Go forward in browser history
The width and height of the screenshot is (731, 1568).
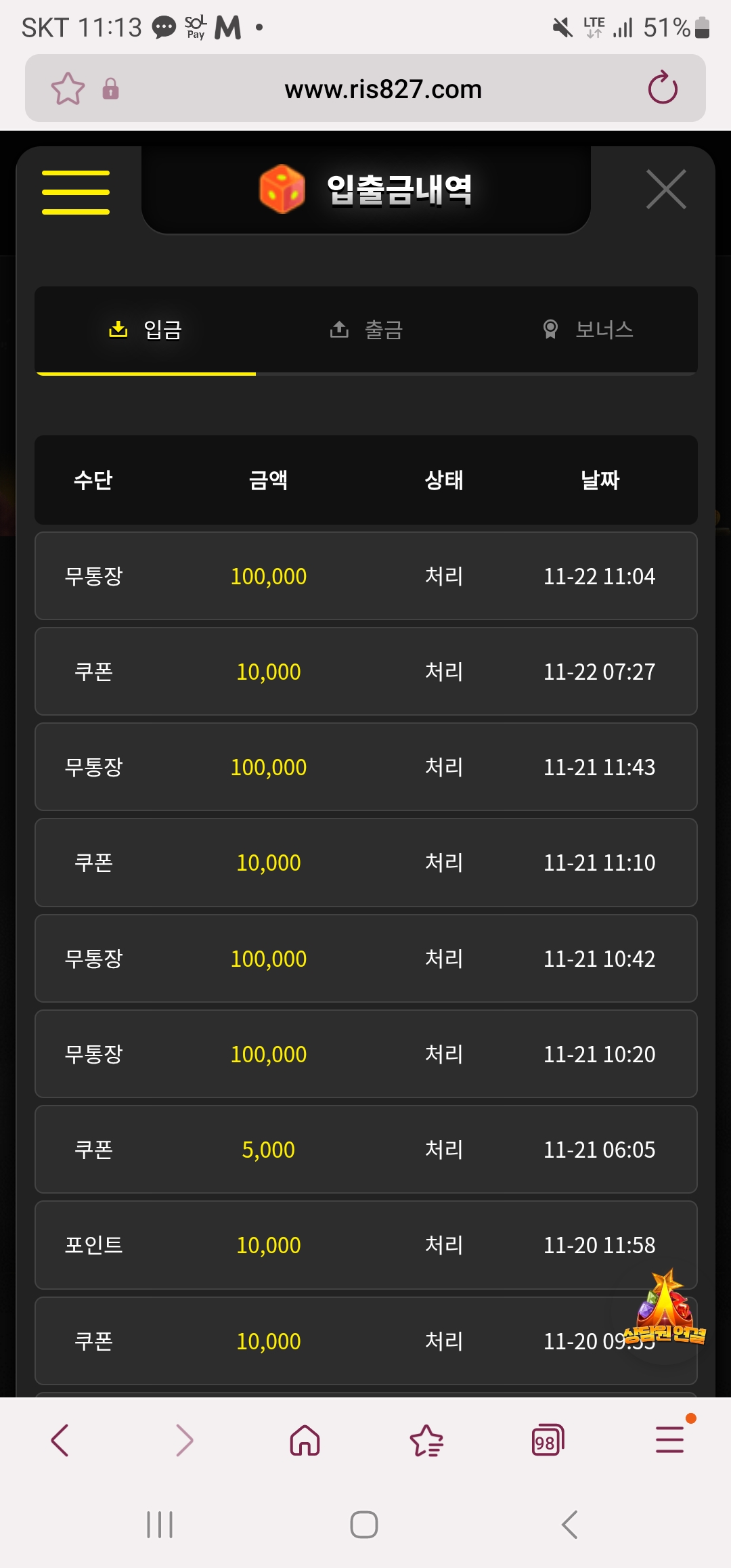pyautogui.click(x=184, y=1440)
